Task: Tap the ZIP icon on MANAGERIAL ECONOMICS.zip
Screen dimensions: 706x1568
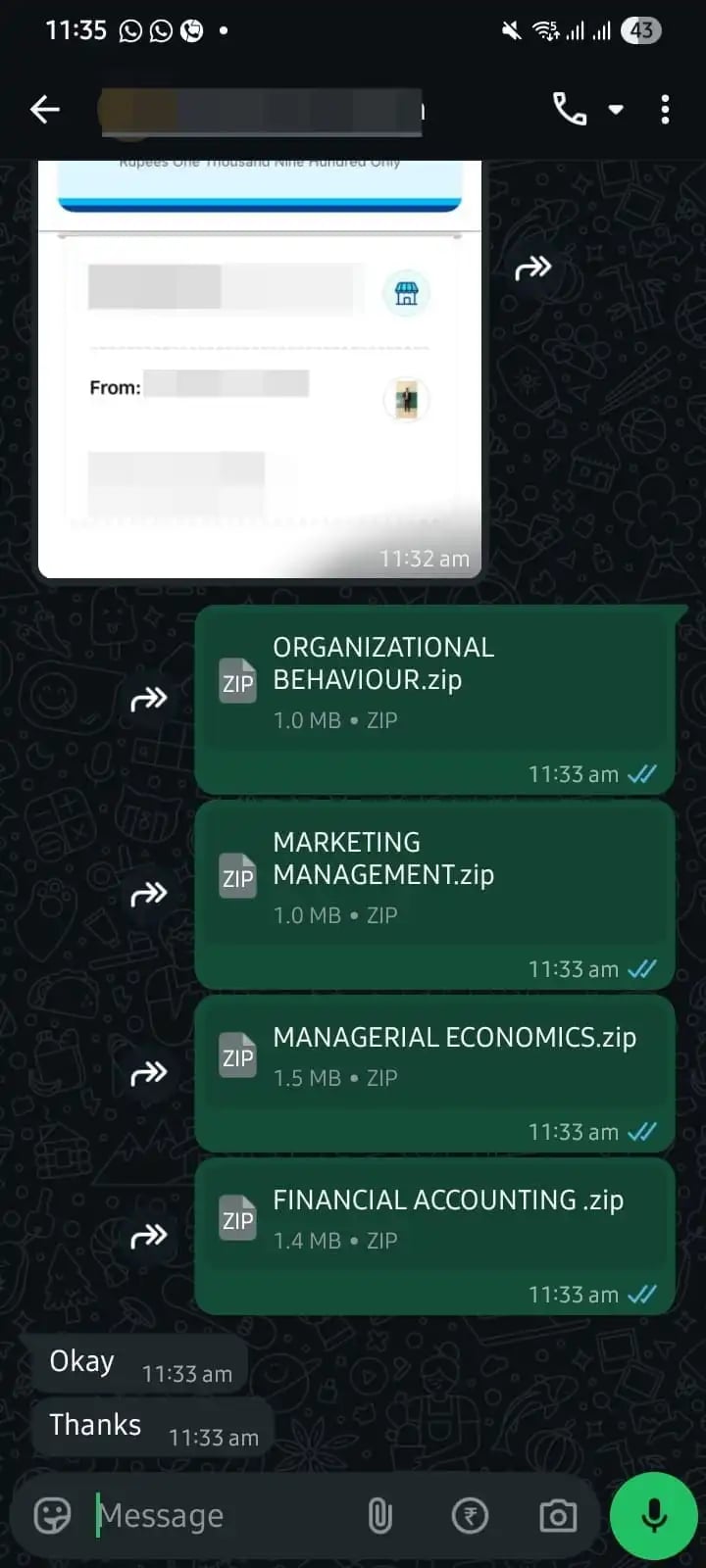Action: coord(236,1055)
